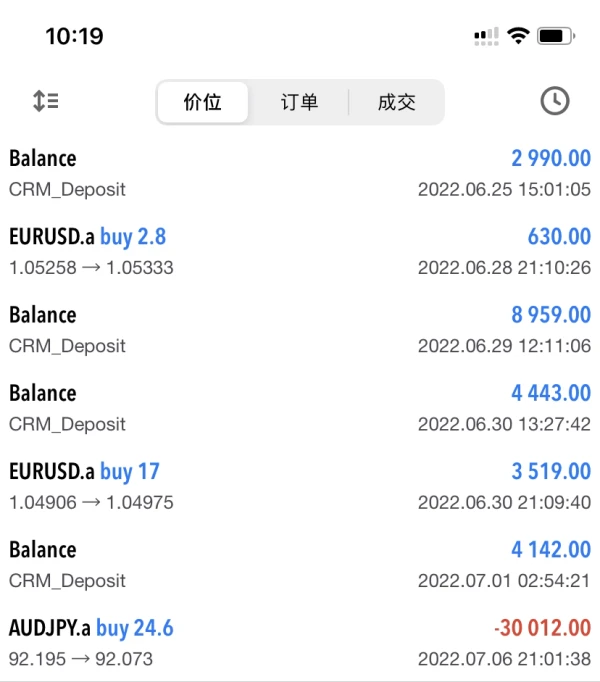Open the history period clock icon
Viewport: 600px width, 682px height.
554,101
